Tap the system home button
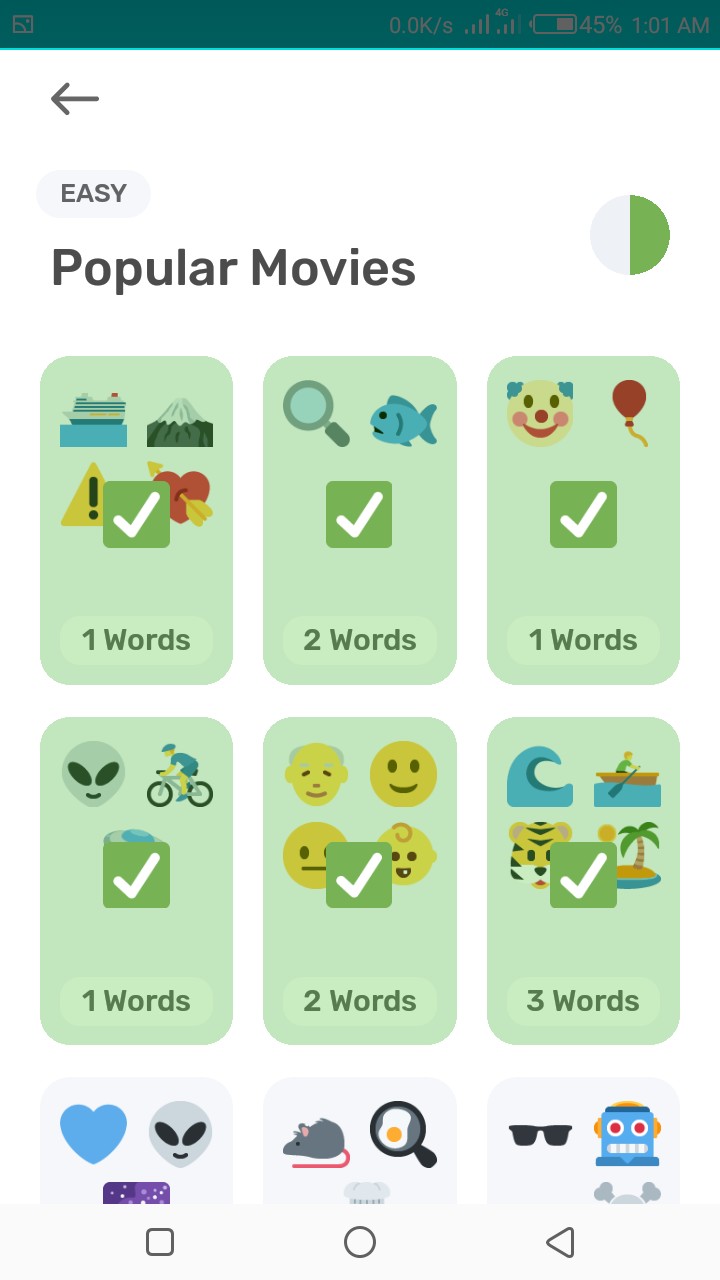Viewport: 720px width, 1280px height. pyautogui.click(x=360, y=1242)
